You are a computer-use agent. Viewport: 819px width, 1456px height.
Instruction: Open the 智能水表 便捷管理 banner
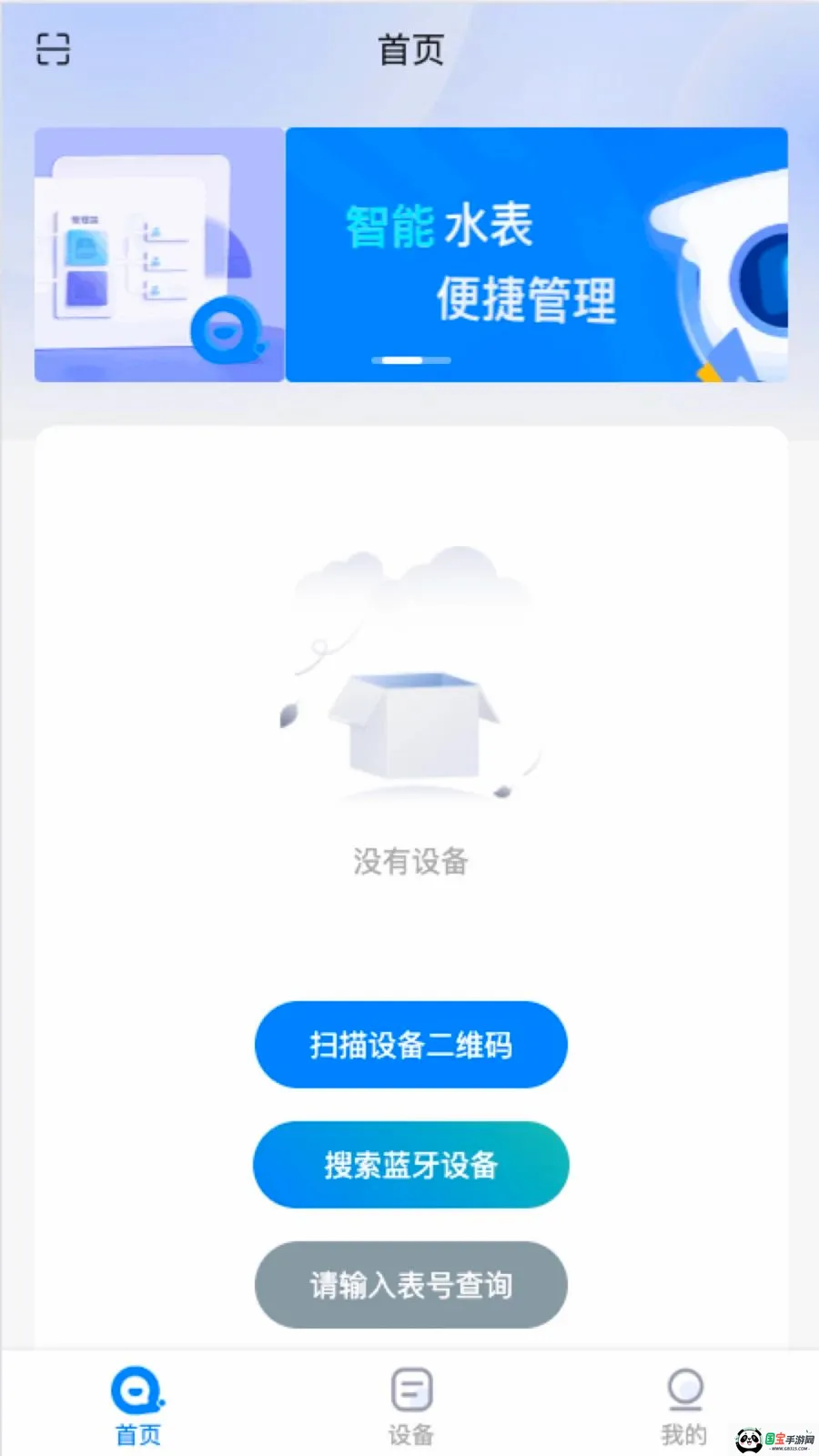point(537,255)
